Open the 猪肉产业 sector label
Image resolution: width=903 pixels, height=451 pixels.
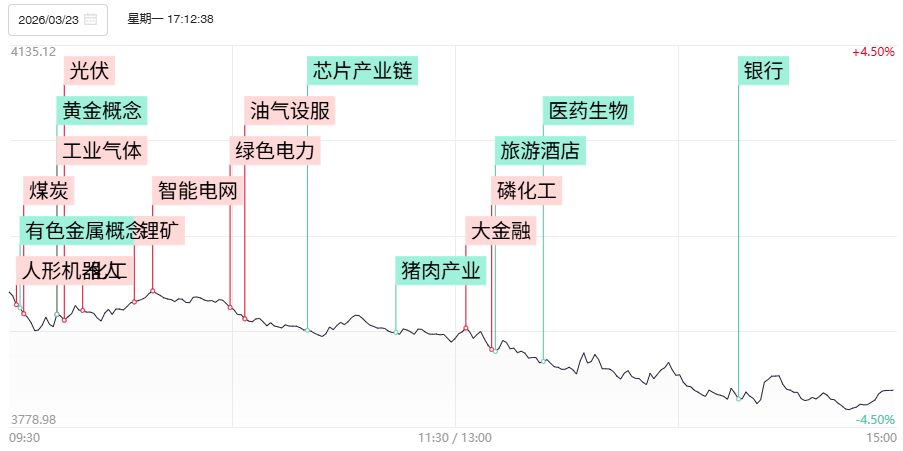point(441,270)
